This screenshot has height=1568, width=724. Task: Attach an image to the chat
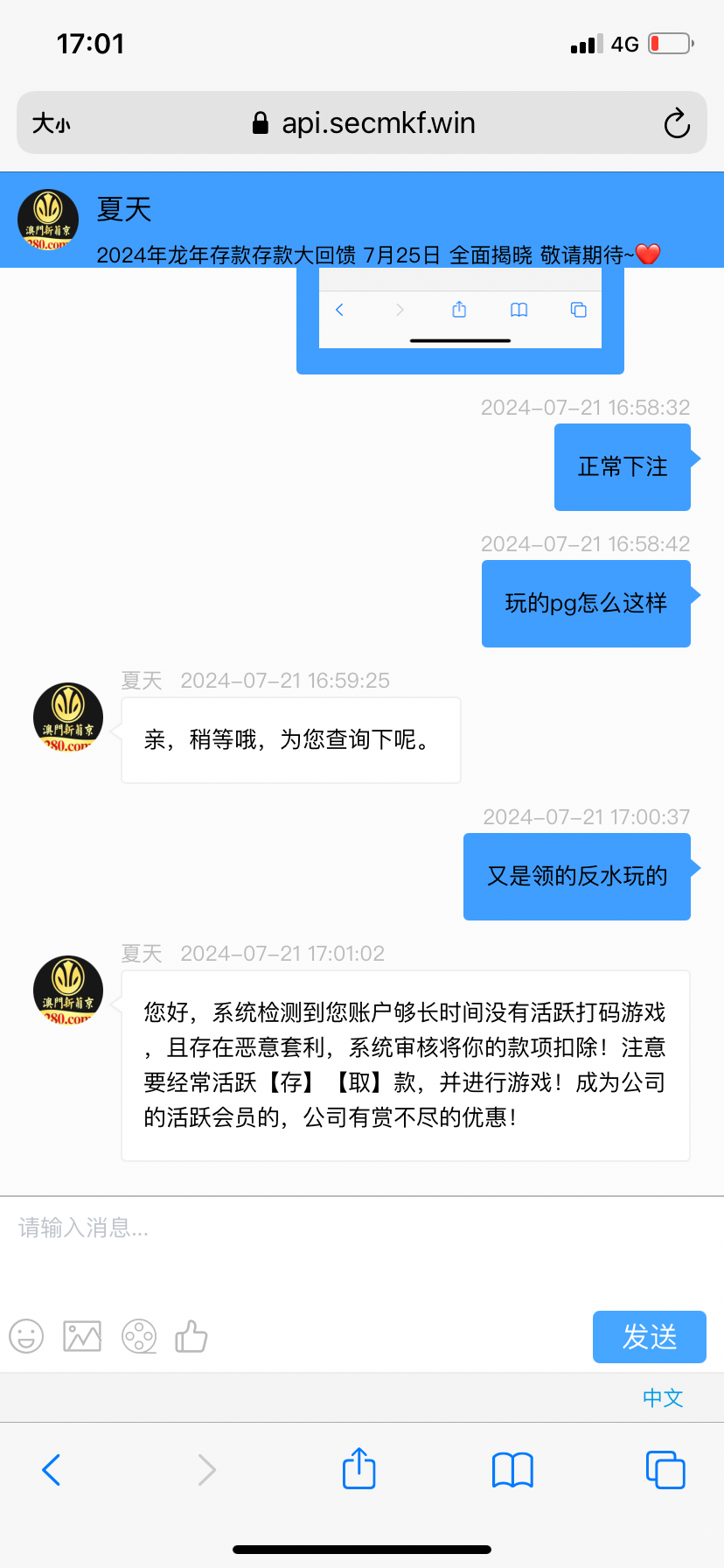coord(82,1336)
